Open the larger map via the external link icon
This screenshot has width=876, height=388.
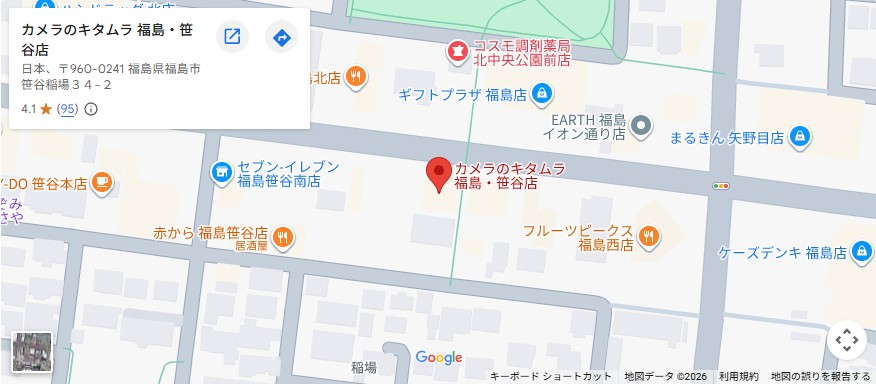point(232,37)
